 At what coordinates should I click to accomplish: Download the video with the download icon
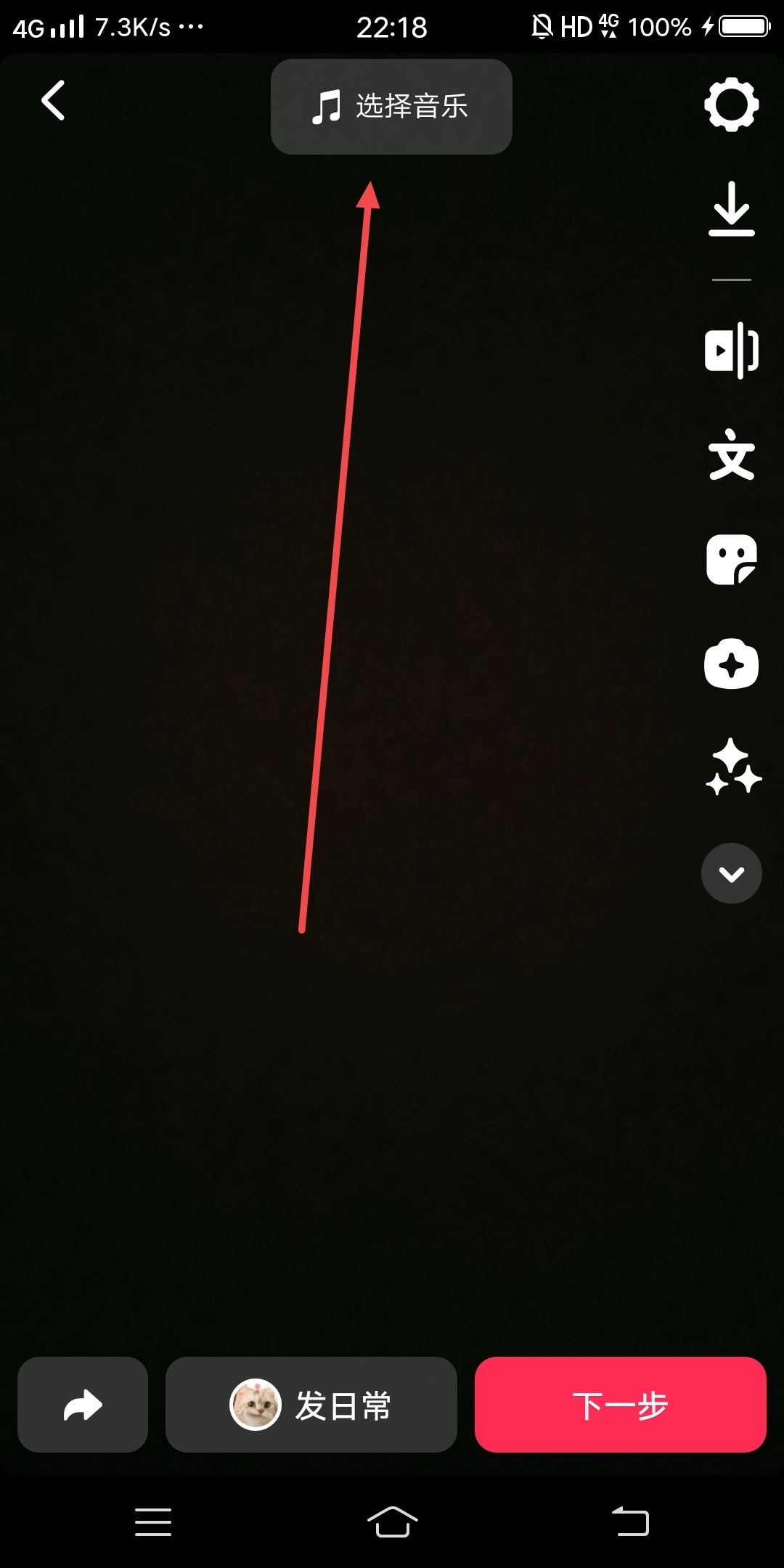[731, 209]
